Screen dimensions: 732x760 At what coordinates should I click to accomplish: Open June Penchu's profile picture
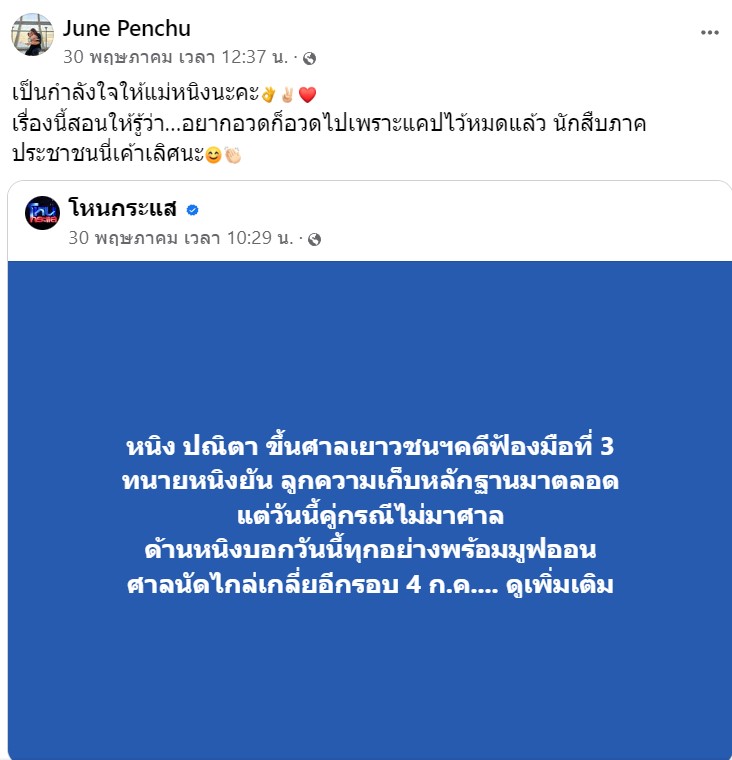tap(32, 35)
